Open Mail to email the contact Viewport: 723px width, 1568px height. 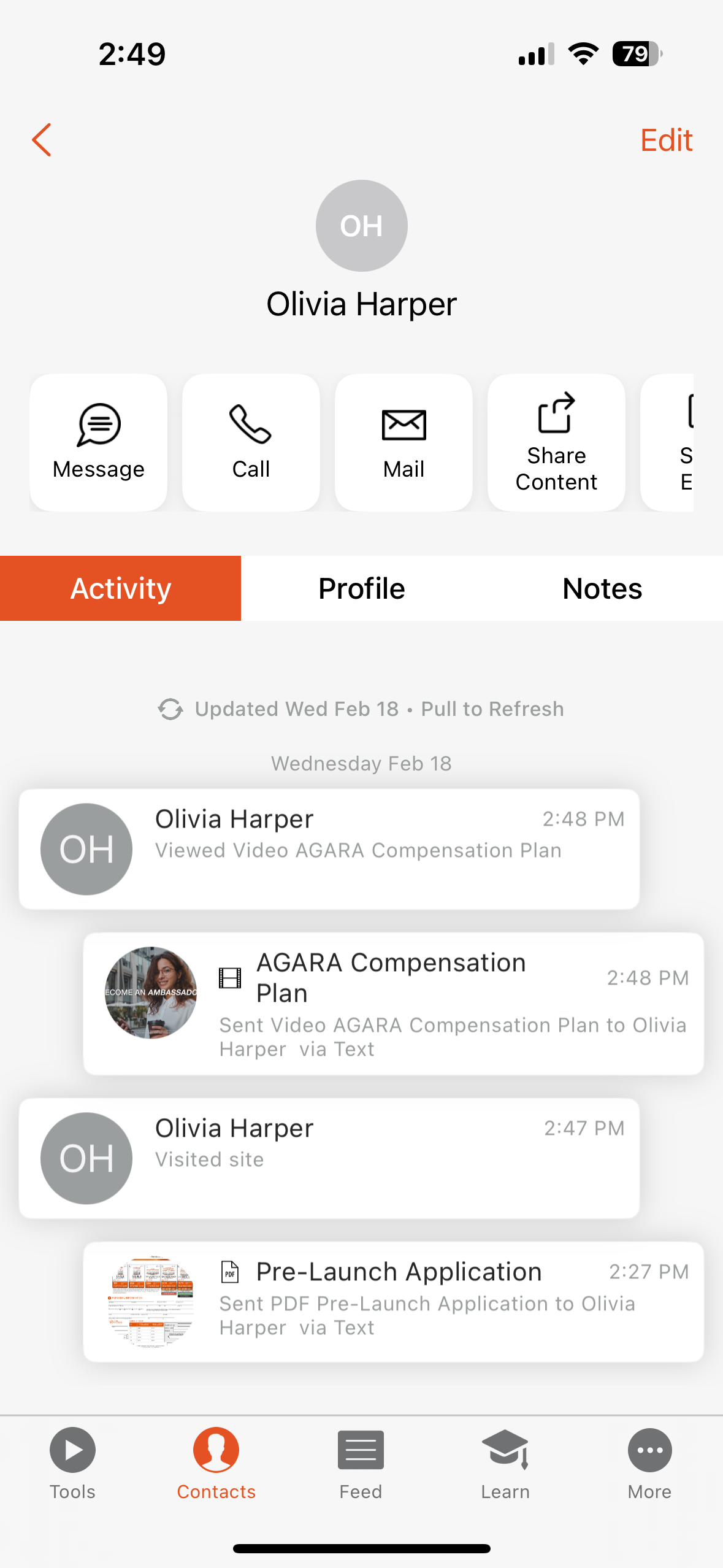404,442
